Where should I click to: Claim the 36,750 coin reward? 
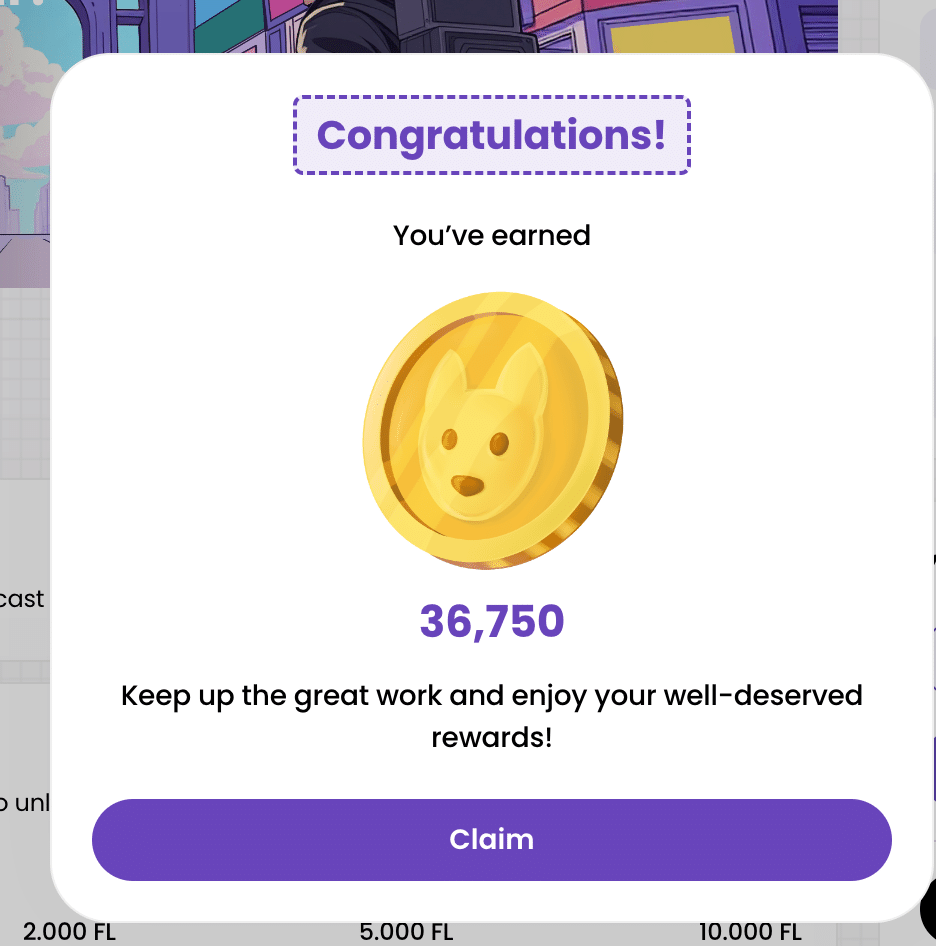point(491,839)
